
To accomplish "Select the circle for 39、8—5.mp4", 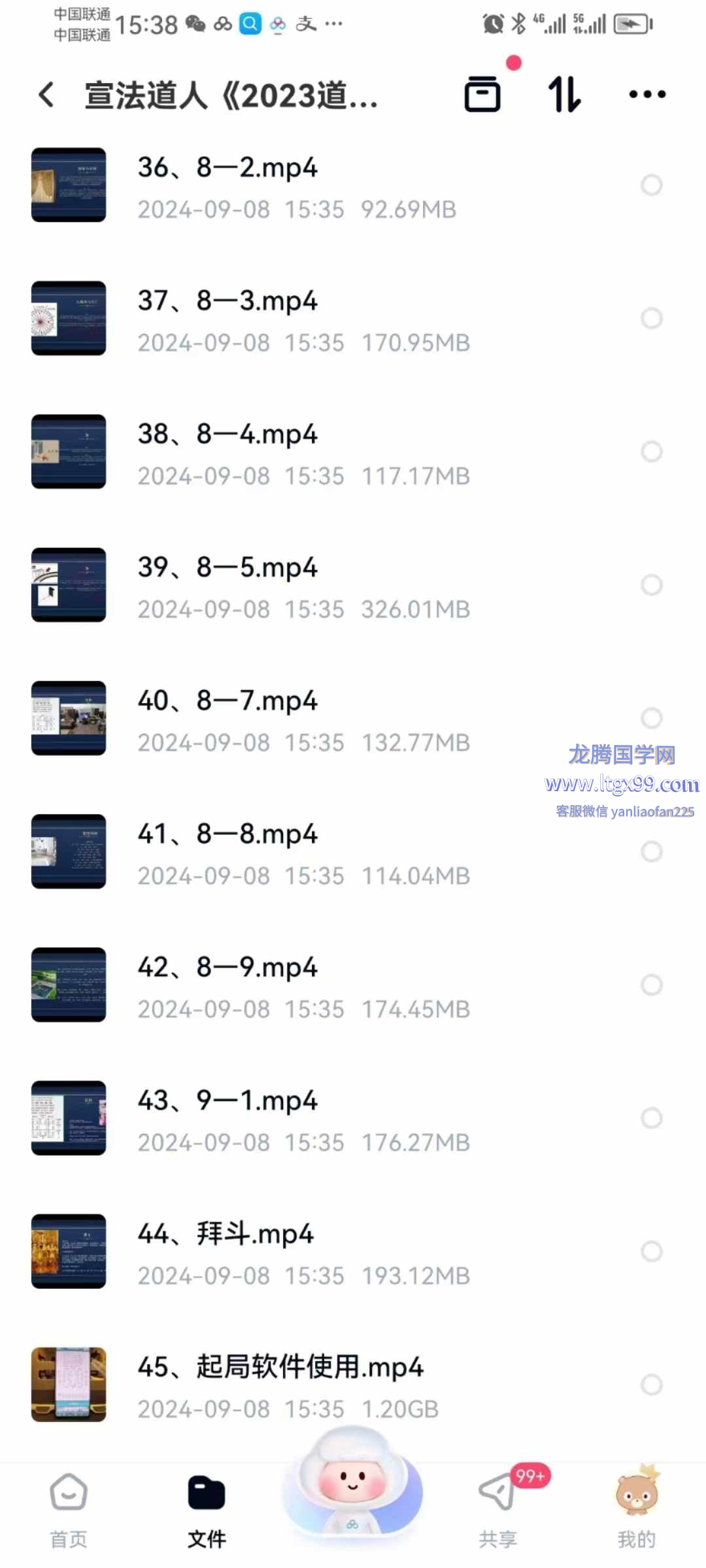I will pos(651,585).
